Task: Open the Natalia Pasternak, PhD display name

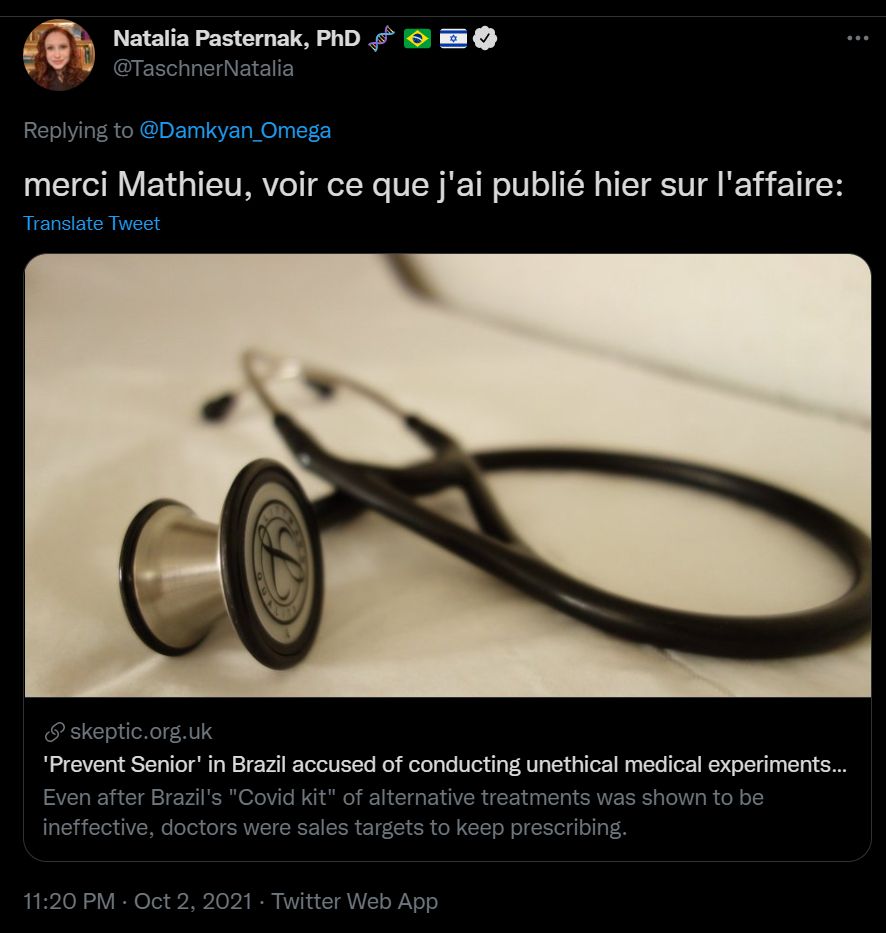Action: click(x=236, y=39)
